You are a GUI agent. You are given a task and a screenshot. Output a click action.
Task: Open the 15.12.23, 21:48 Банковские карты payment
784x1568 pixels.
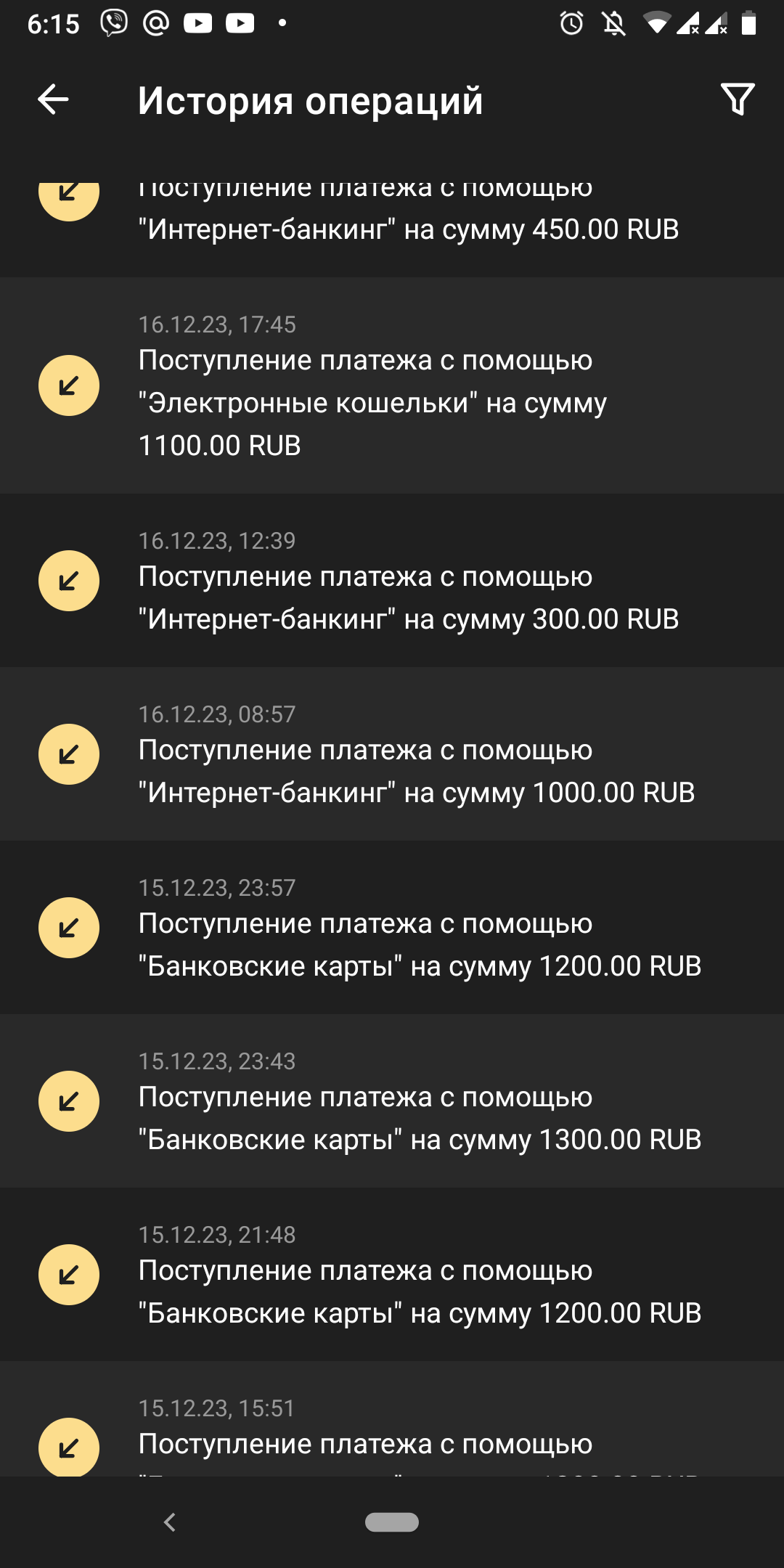point(392,1275)
